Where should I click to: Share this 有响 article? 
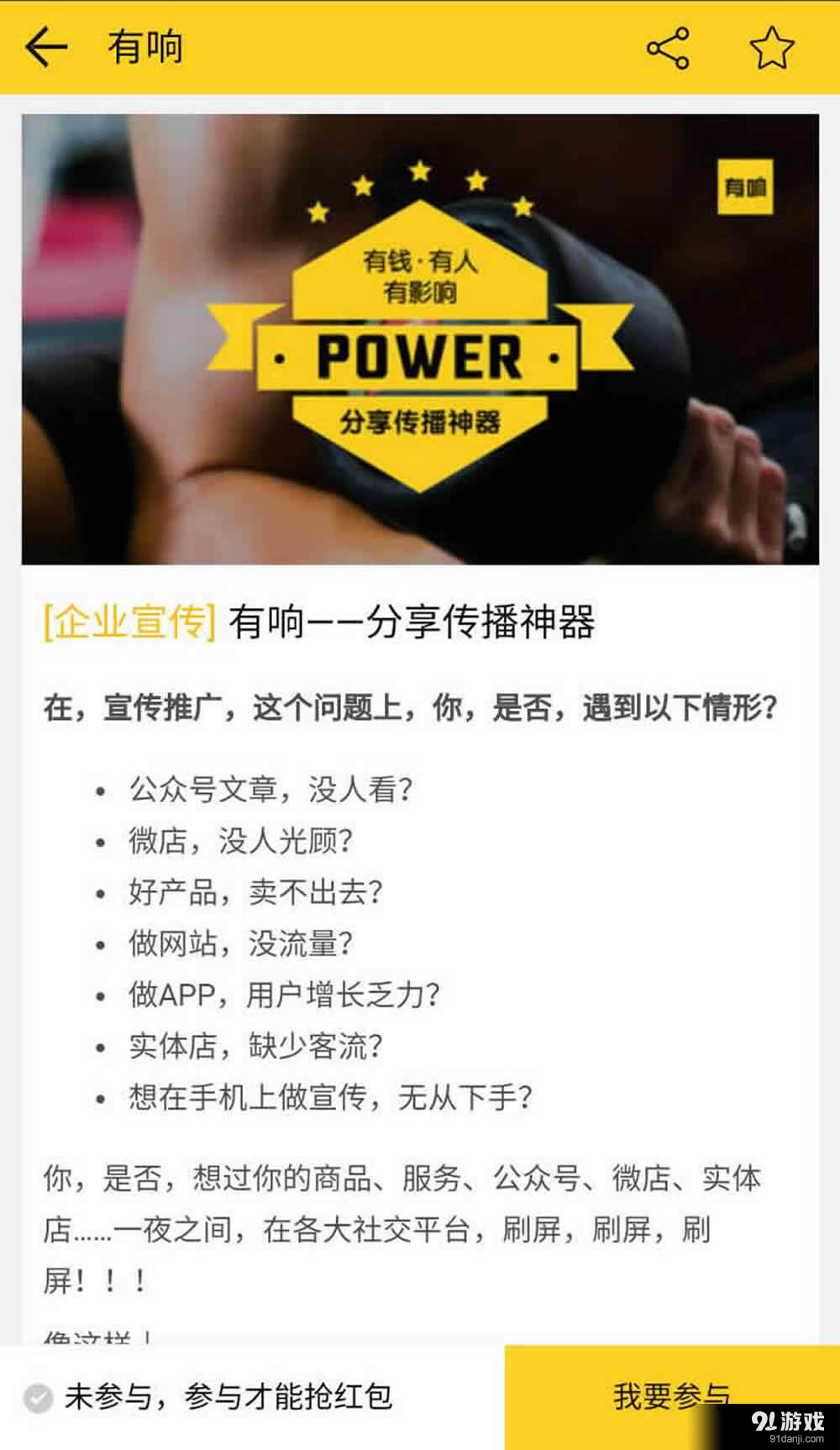click(x=668, y=48)
